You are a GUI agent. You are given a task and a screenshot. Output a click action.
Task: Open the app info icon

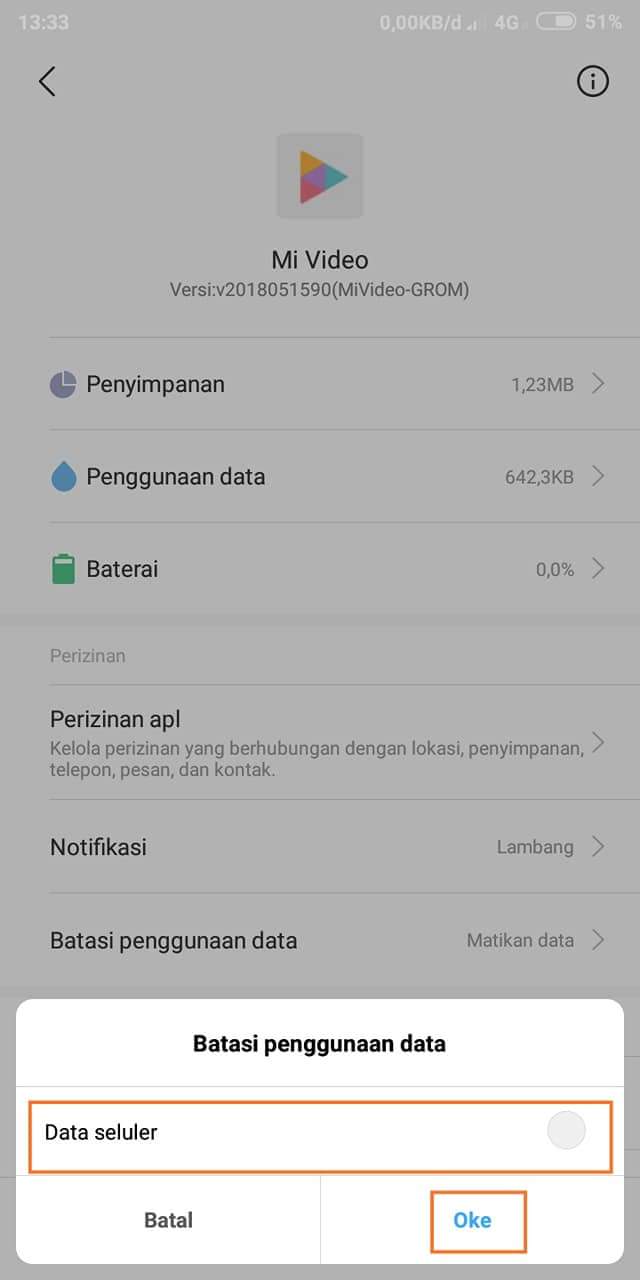[593, 82]
